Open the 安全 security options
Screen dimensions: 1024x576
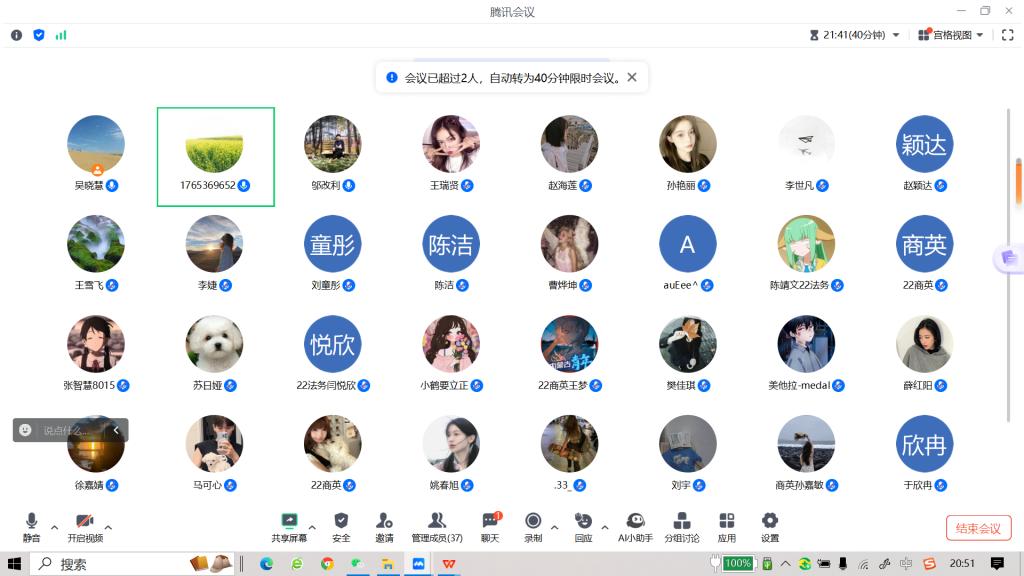point(341,525)
